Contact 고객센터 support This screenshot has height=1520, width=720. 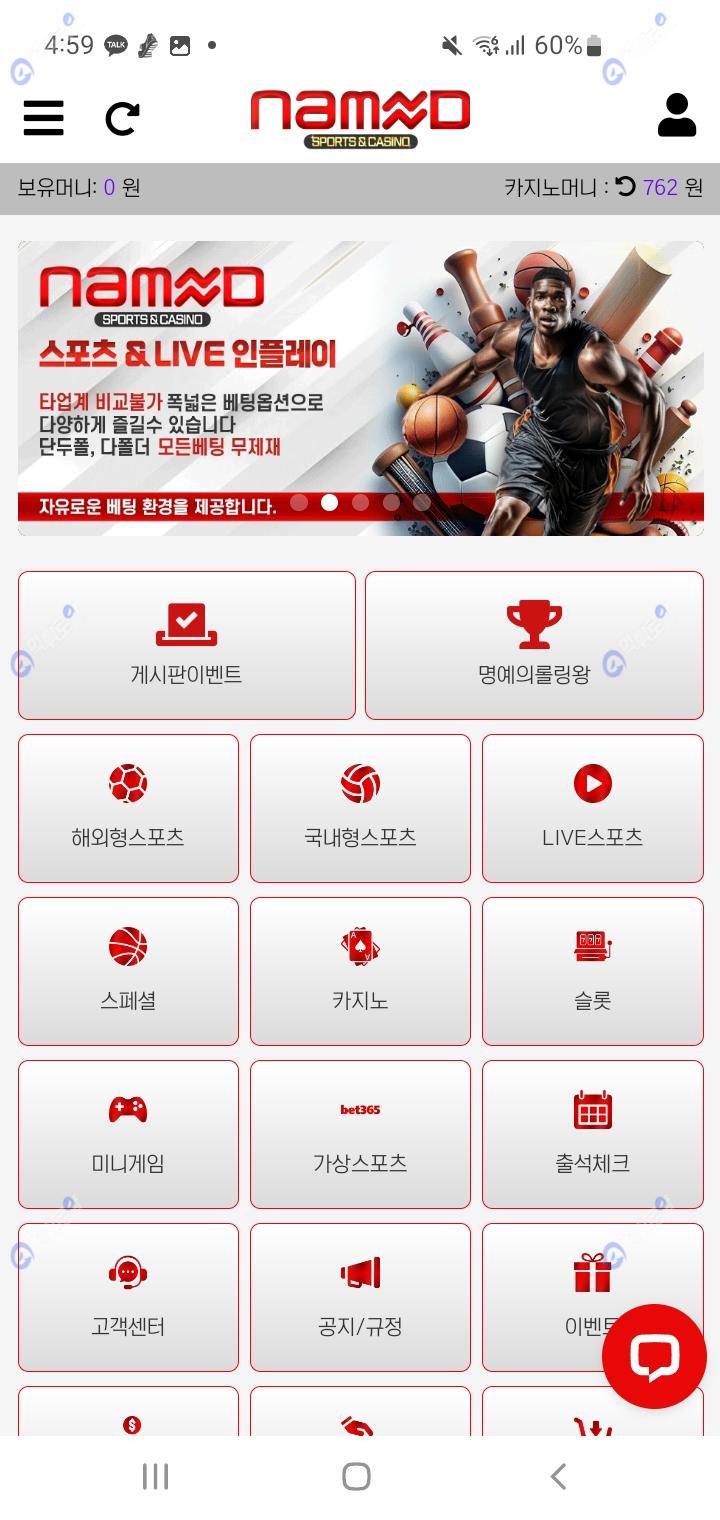(128, 1298)
